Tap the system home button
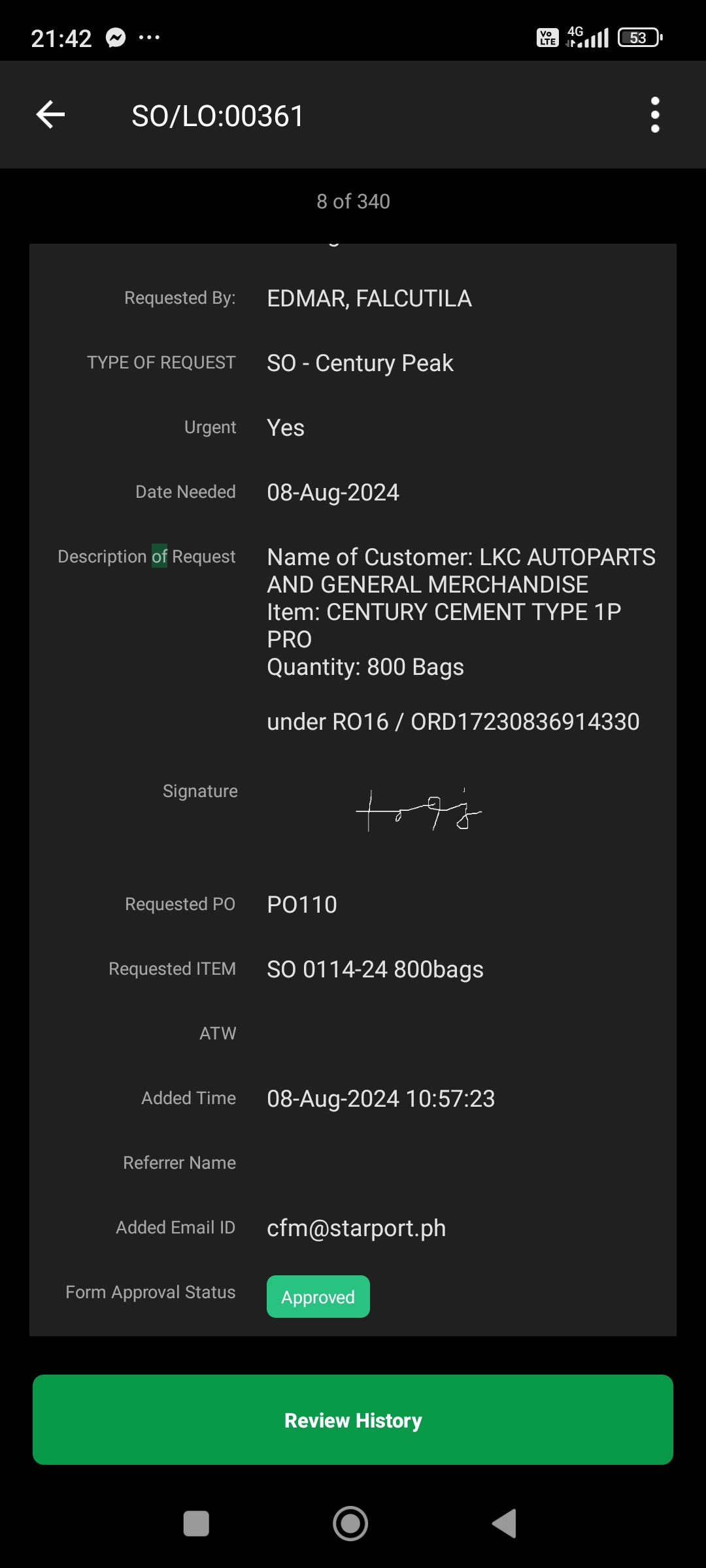Screen dimensions: 706x1568 pos(350,1524)
